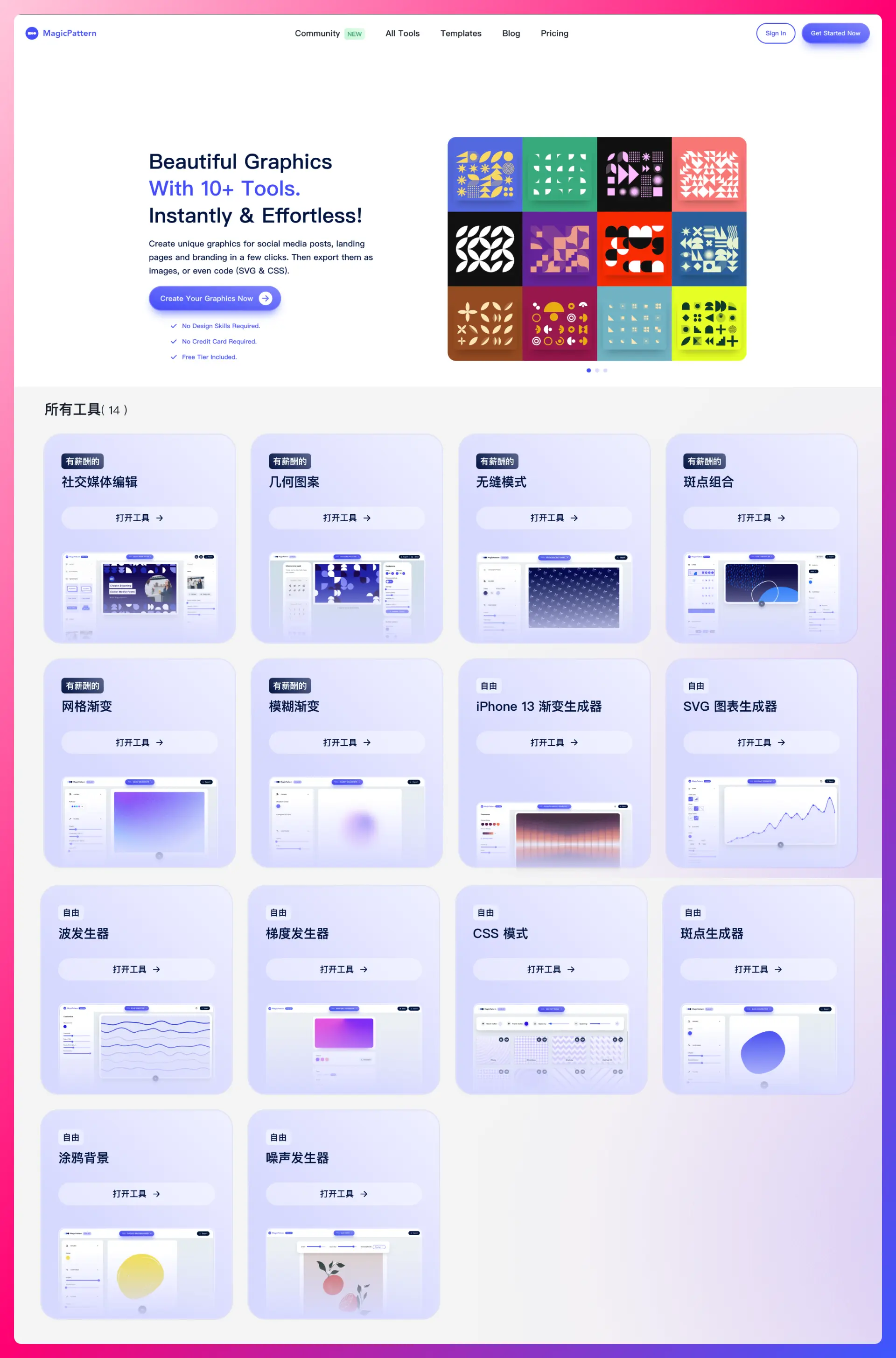896x1358 pixels.
Task: Open tool under SVG 图表生成器 card
Action: [761, 742]
